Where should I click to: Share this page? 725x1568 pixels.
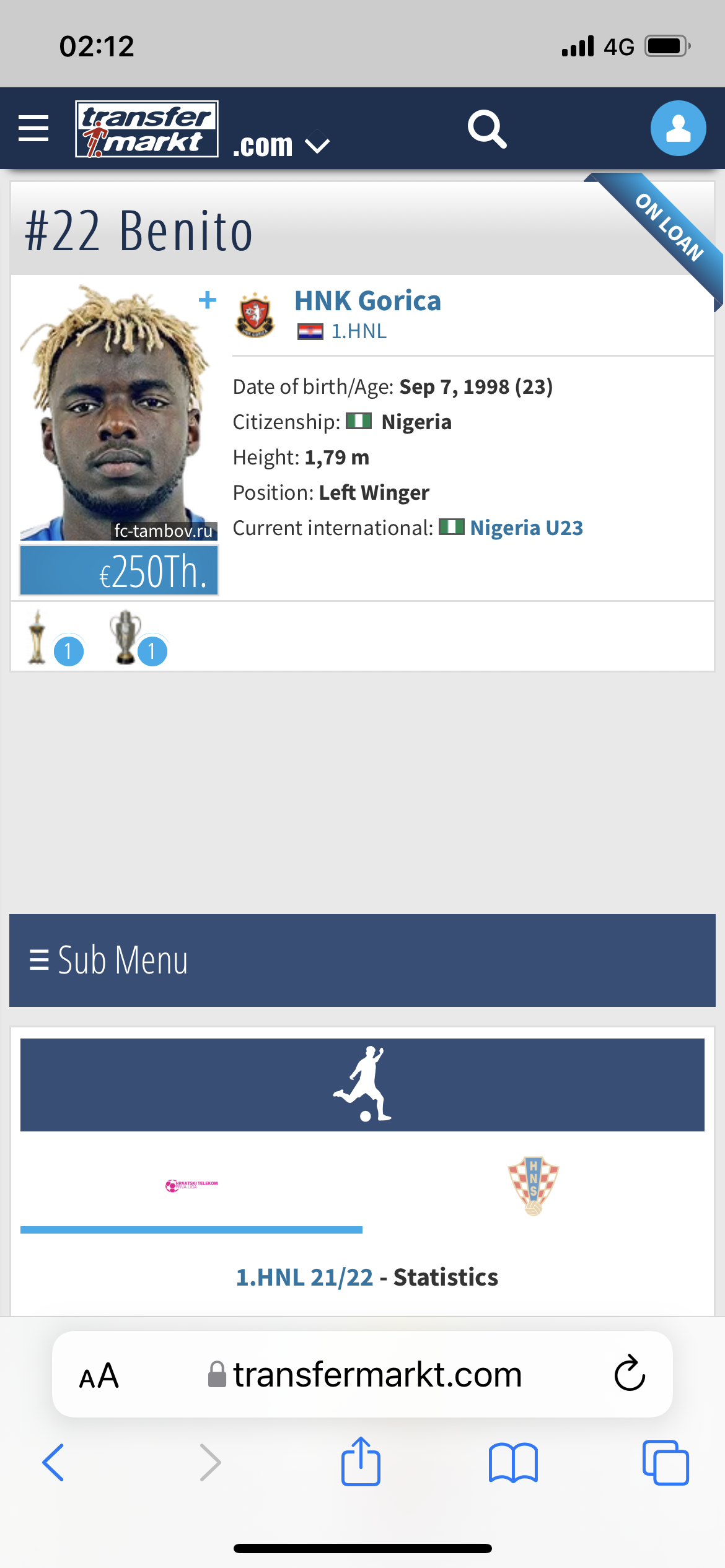pyautogui.click(x=361, y=1462)
